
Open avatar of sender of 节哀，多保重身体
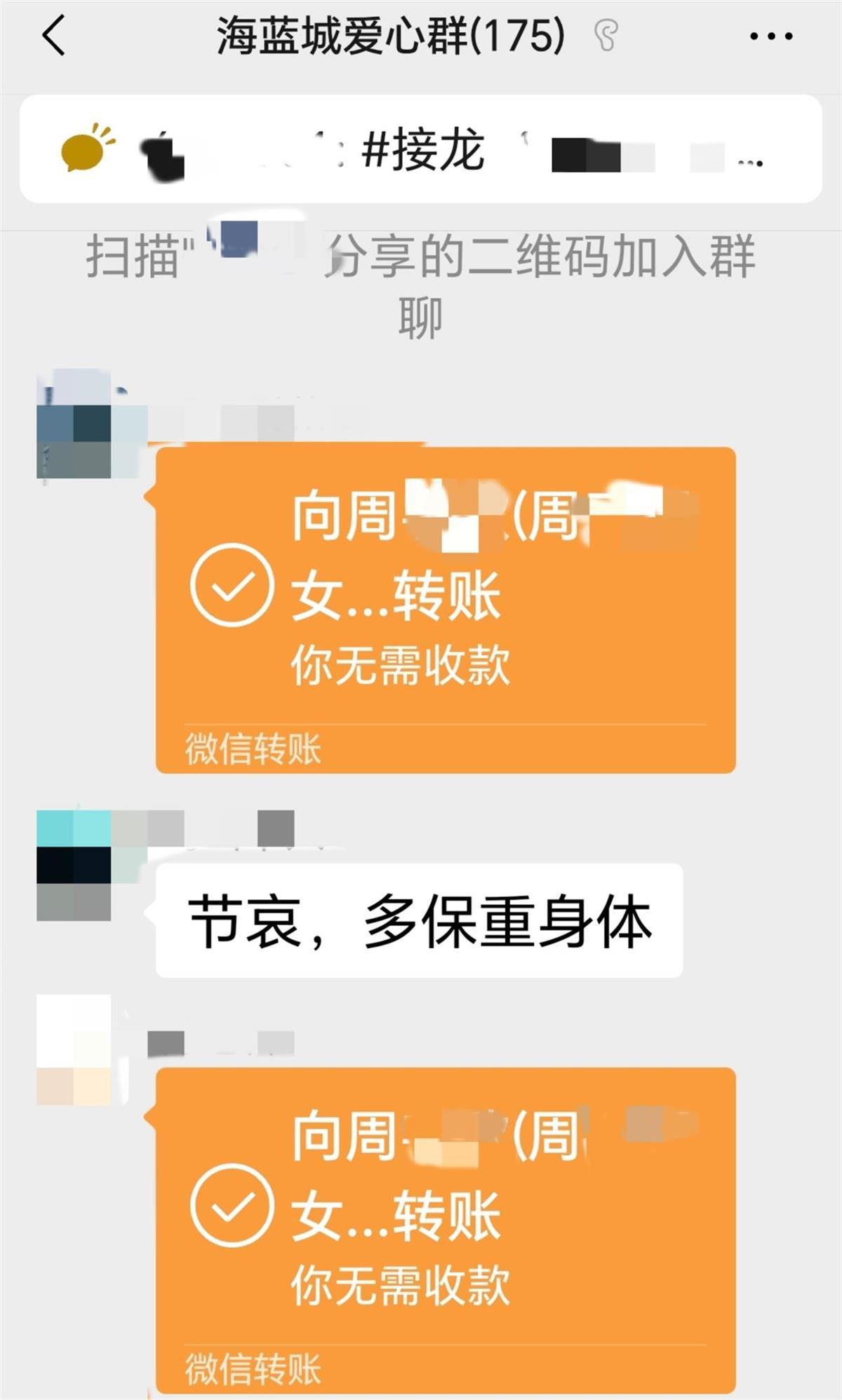(x=74, y=865)
